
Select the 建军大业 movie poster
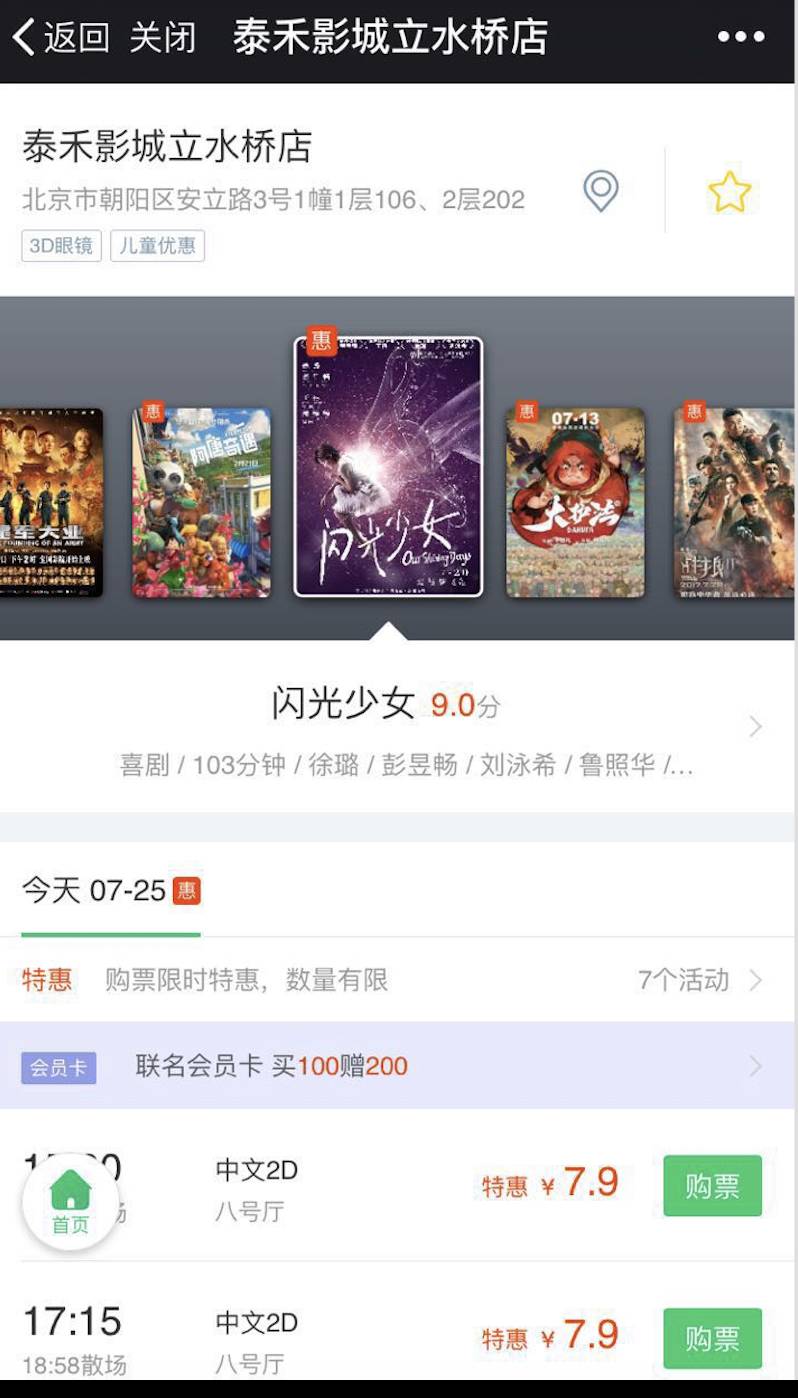click(x=50, y=502)
